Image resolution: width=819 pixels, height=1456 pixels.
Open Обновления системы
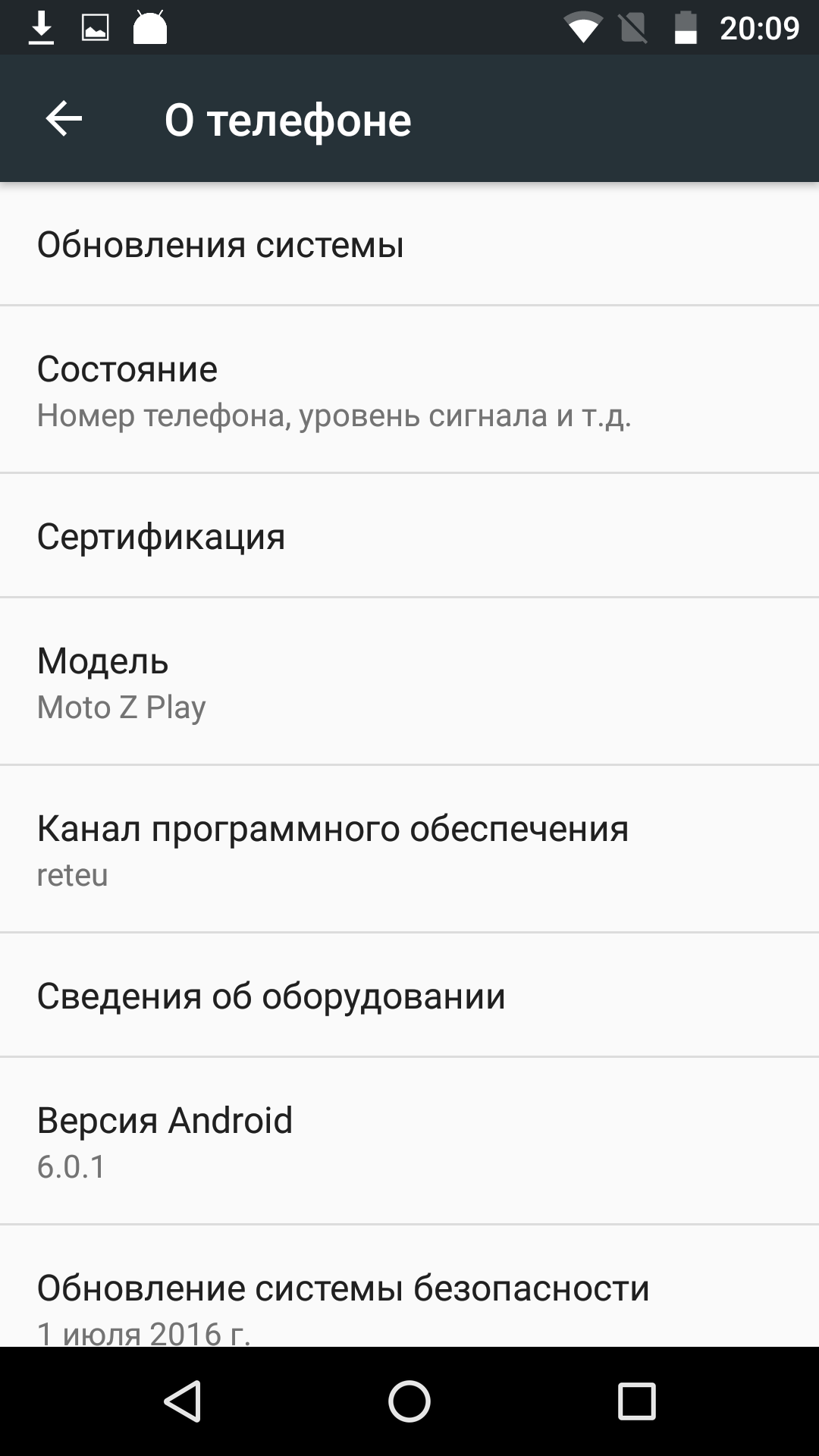[409, 244]
